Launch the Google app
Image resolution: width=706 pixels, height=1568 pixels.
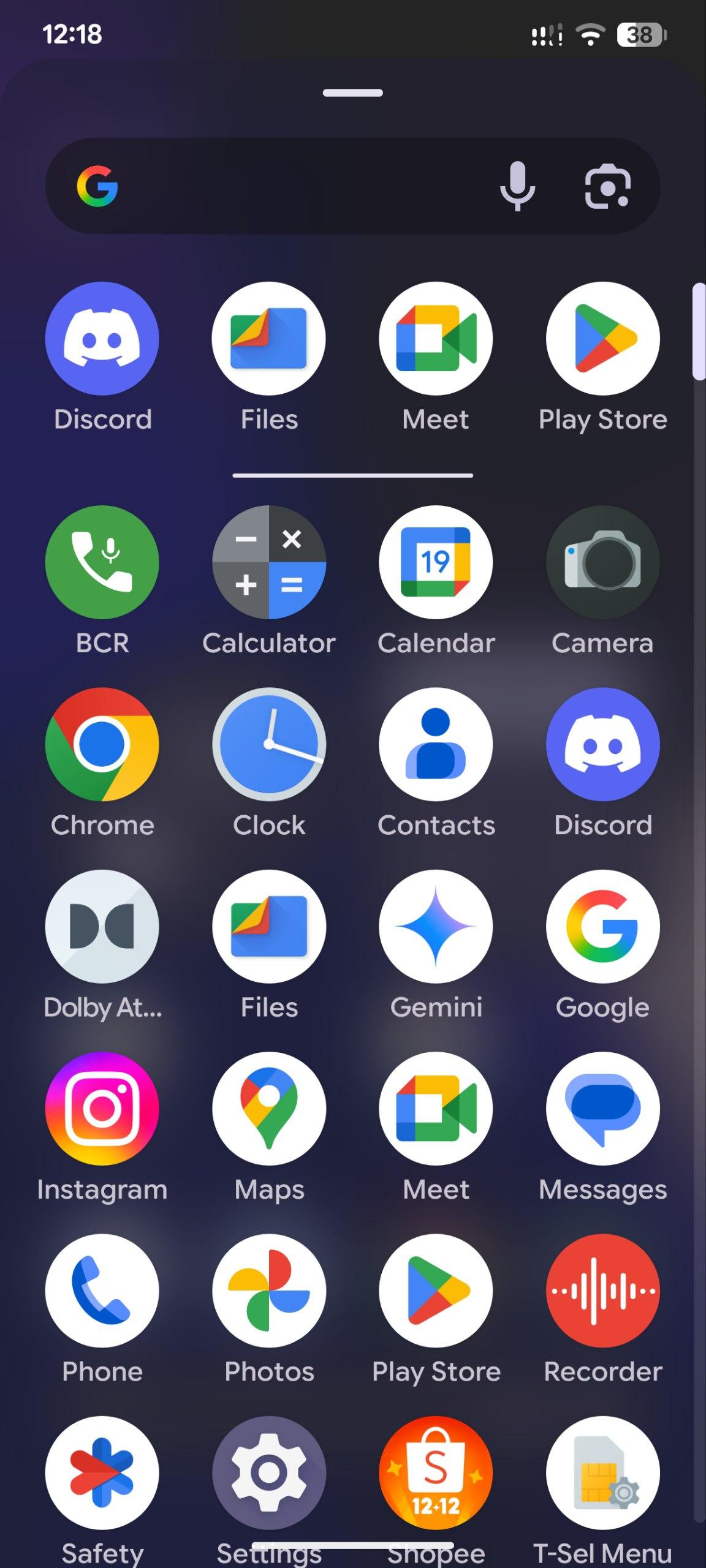click(603, 926)
